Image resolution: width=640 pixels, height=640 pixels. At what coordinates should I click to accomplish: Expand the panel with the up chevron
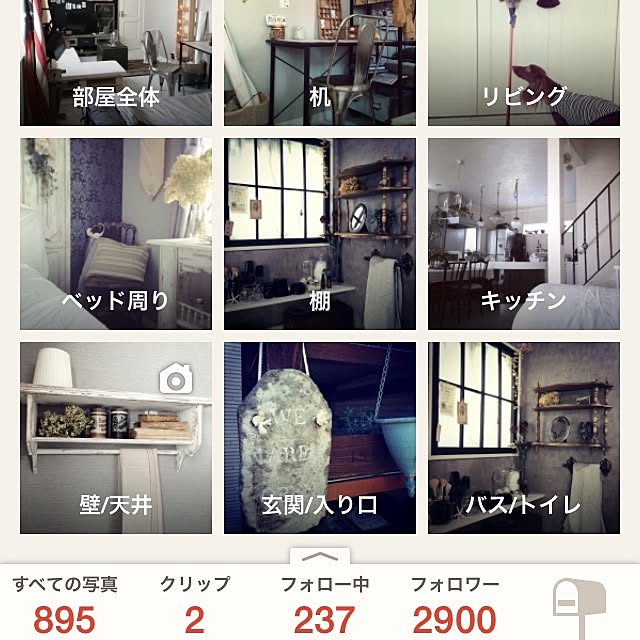[x=320, y=556]
